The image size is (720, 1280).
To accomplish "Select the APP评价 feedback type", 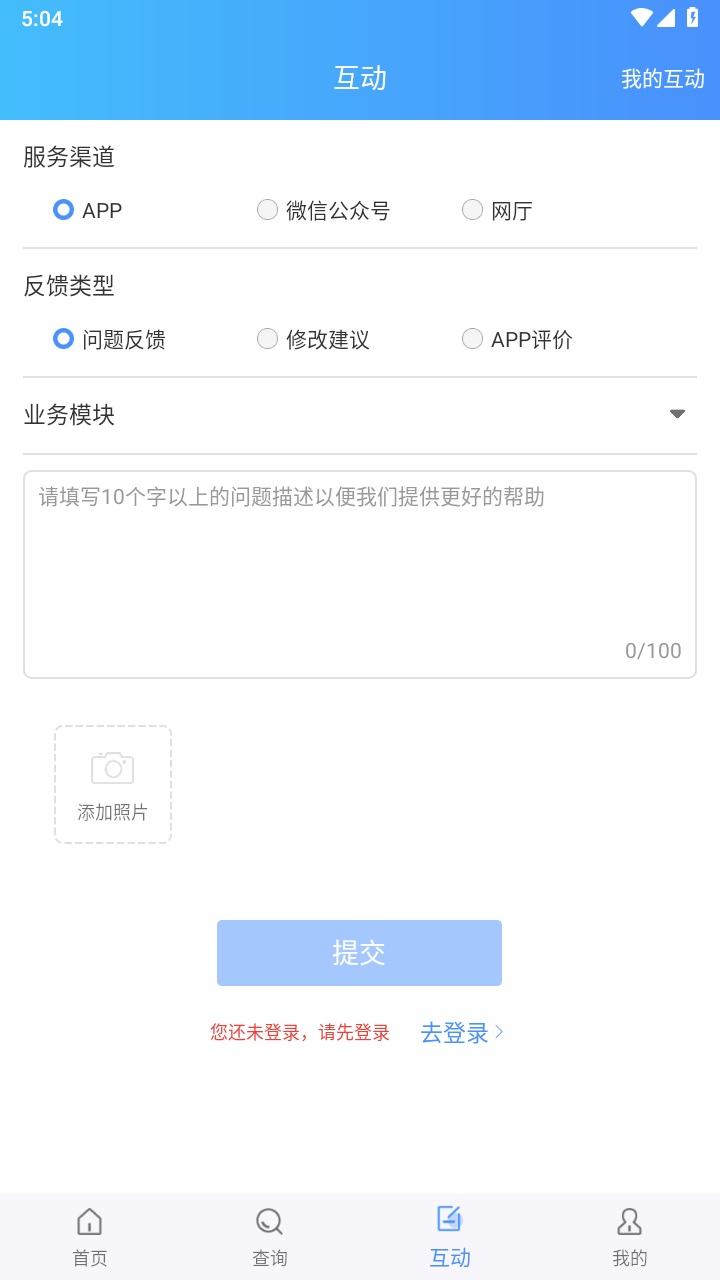I will [x=472, y=339].
